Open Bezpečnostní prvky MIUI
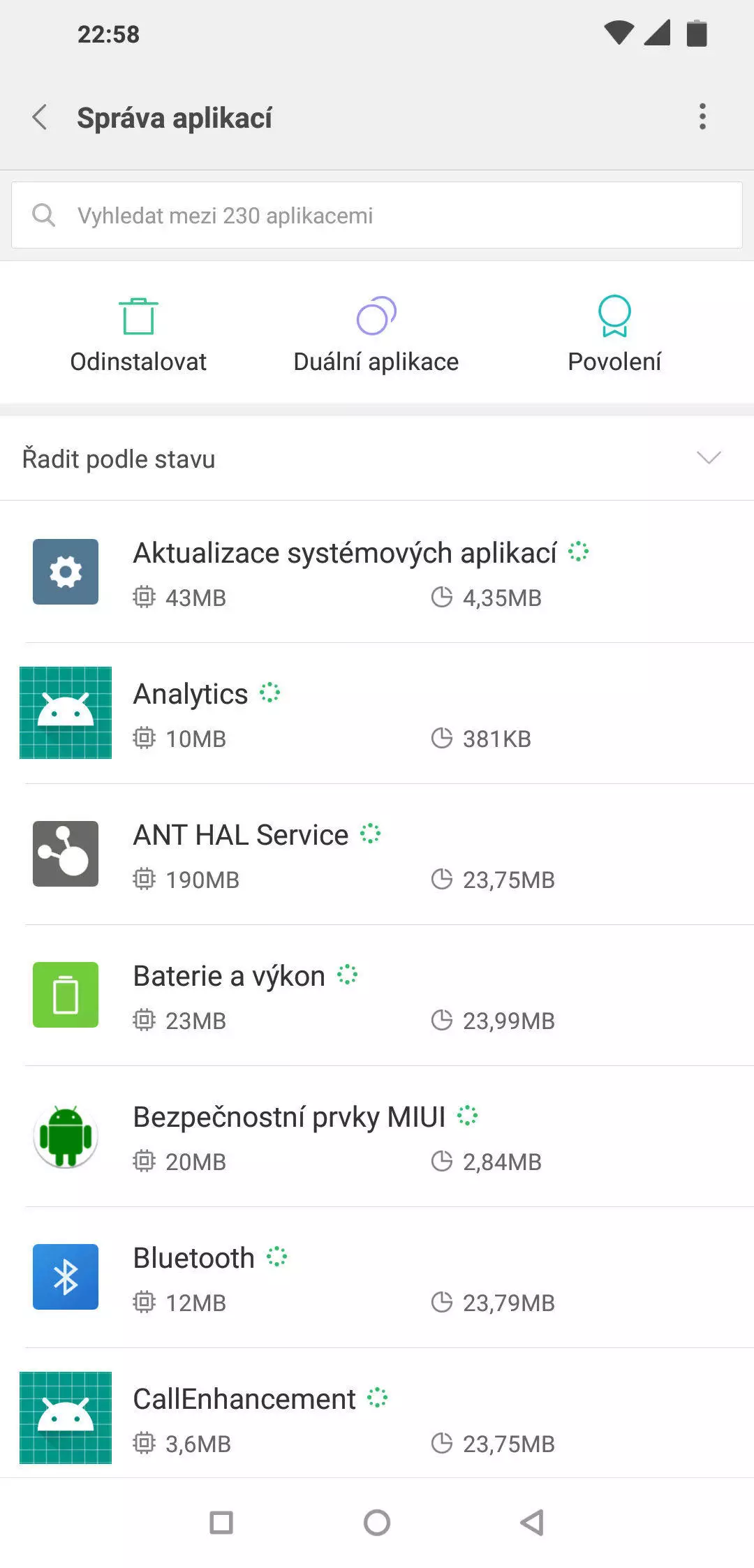Image resolution: width=754 pixels, height=1568 pixels. [377, 1137]
